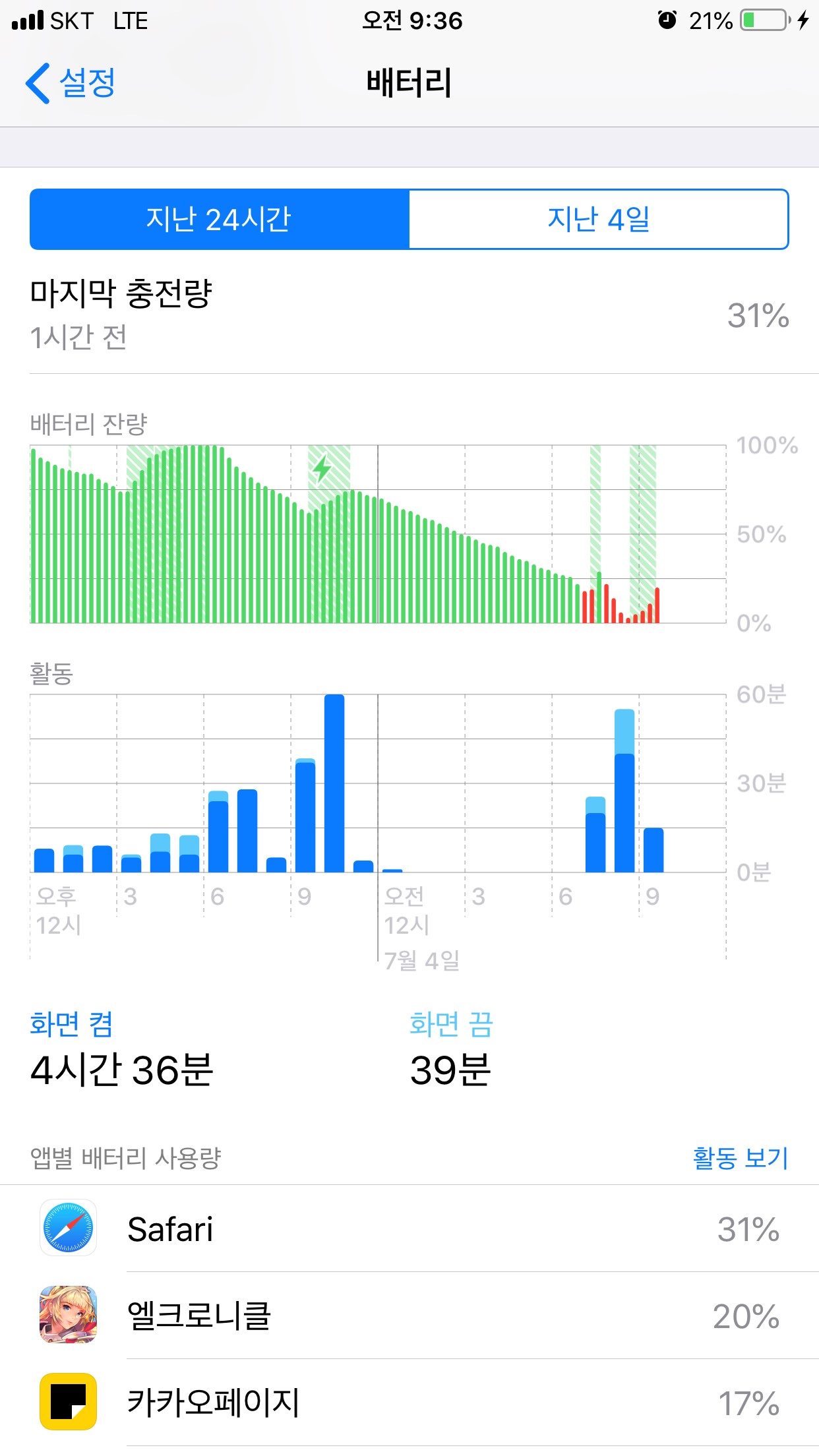Go back to 설정
The width and height of the screenshot is (819, 1456).
(71, 83)
